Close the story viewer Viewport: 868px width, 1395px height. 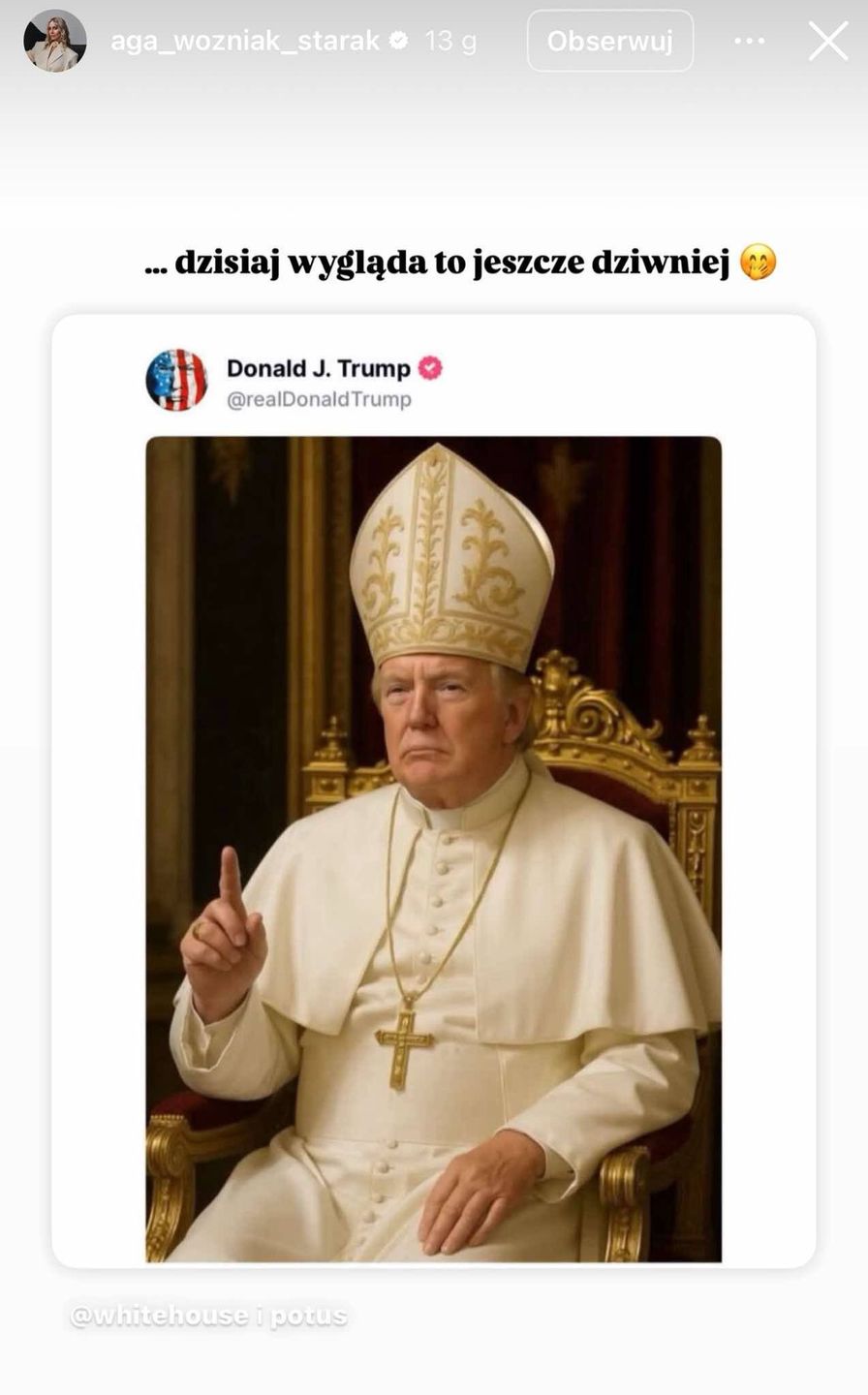pos(827,41)
